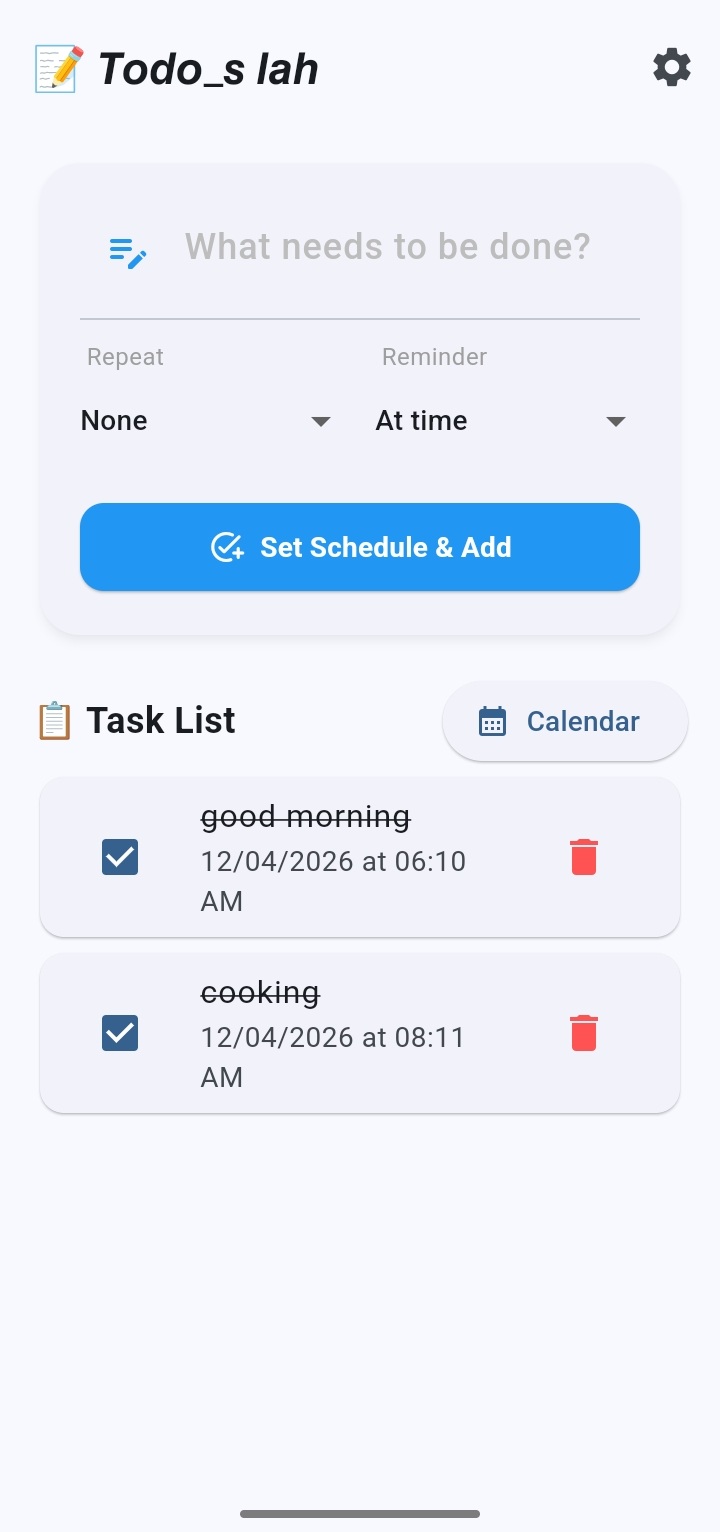Screen dimensions: 720x1532
Task: Click the compose icon beside the task input
Action: point(126,251)
